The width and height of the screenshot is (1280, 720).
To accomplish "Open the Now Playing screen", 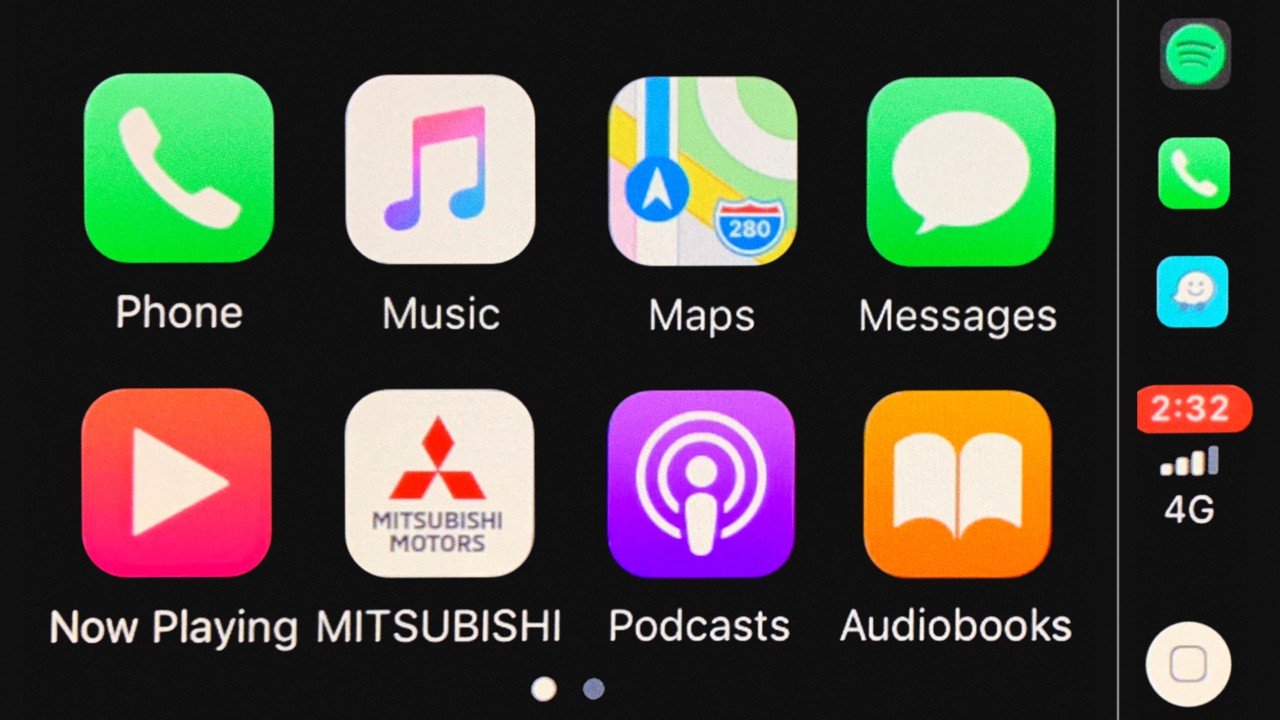I will [x=176, y=483].
